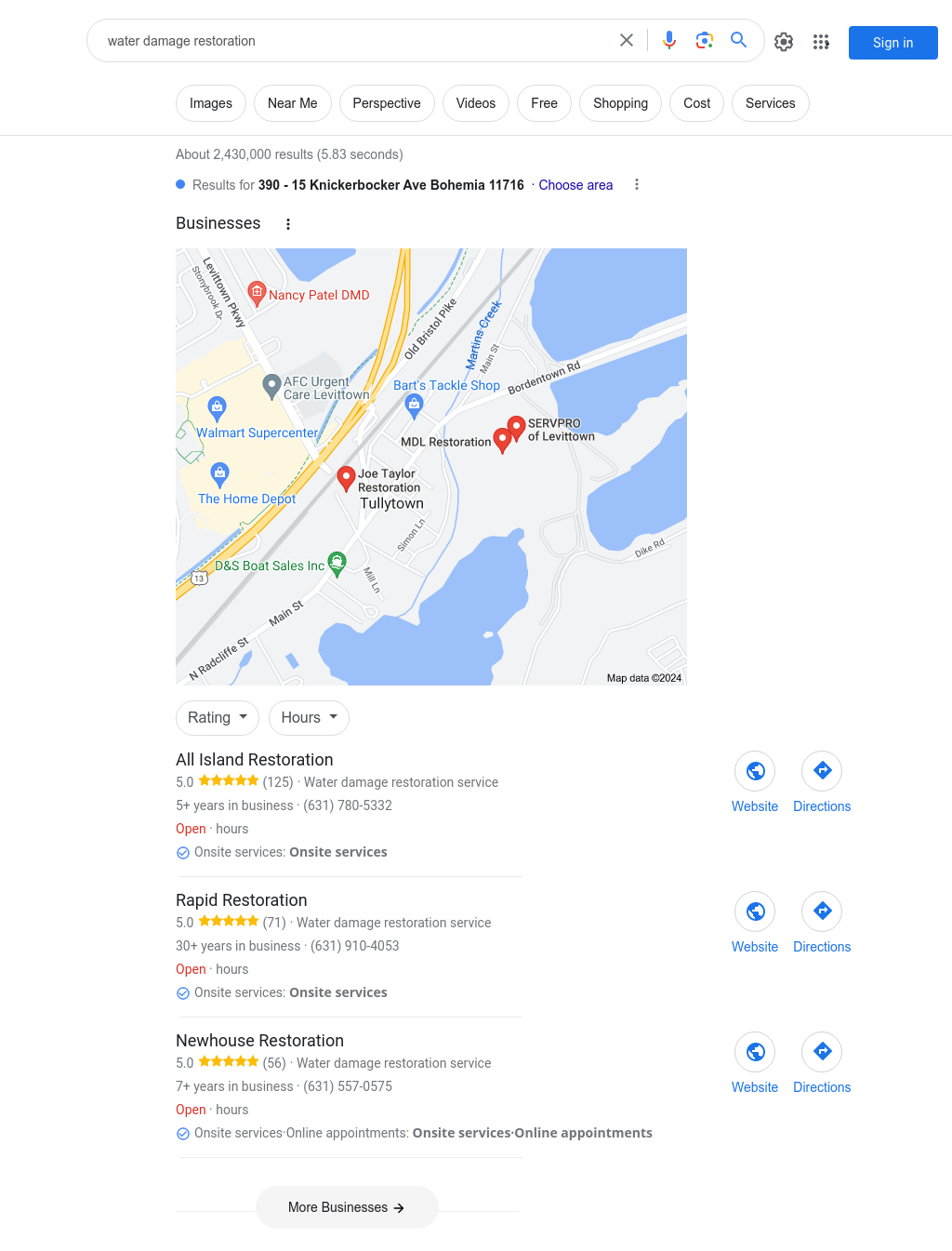Show More Businesses

[x=346, y=1207]
